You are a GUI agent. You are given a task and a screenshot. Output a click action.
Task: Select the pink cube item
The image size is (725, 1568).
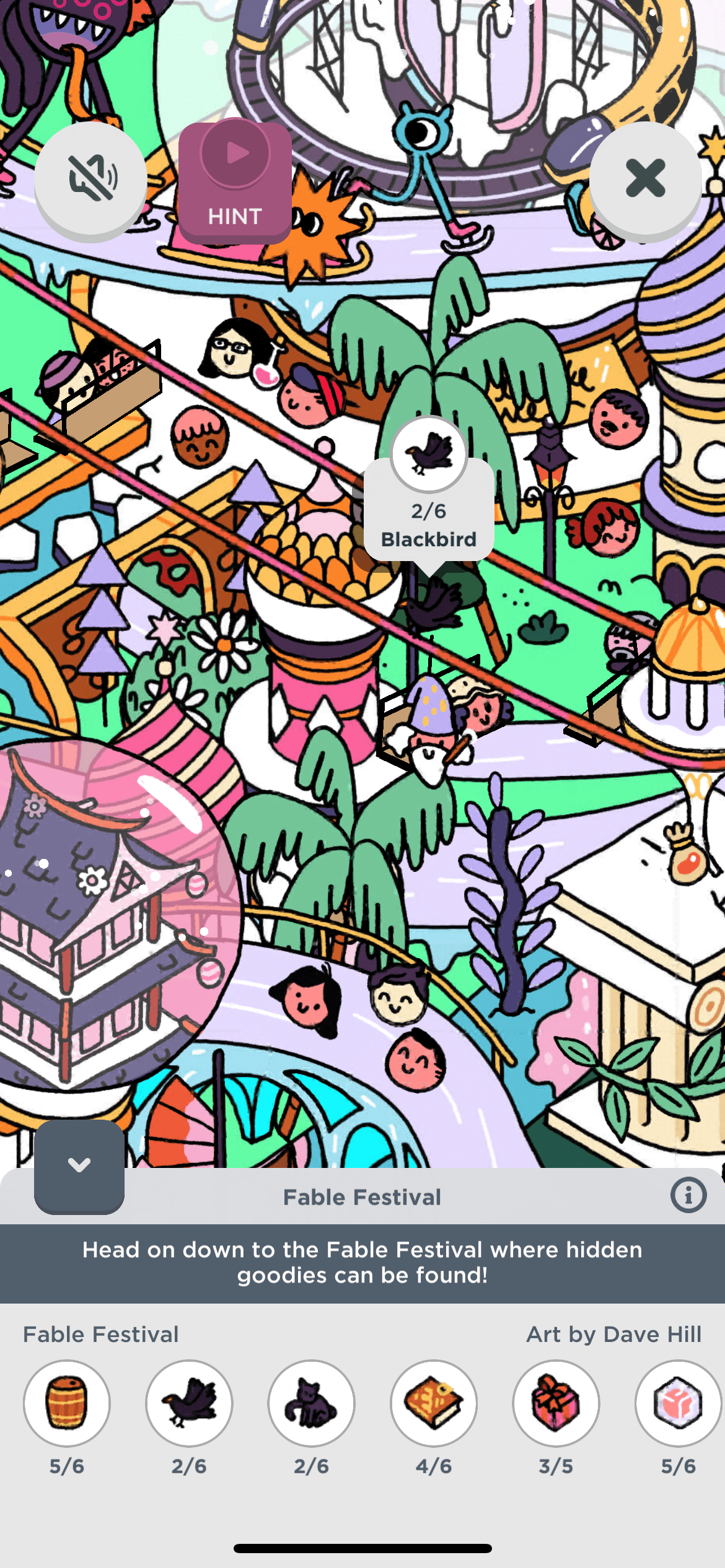678,1403
